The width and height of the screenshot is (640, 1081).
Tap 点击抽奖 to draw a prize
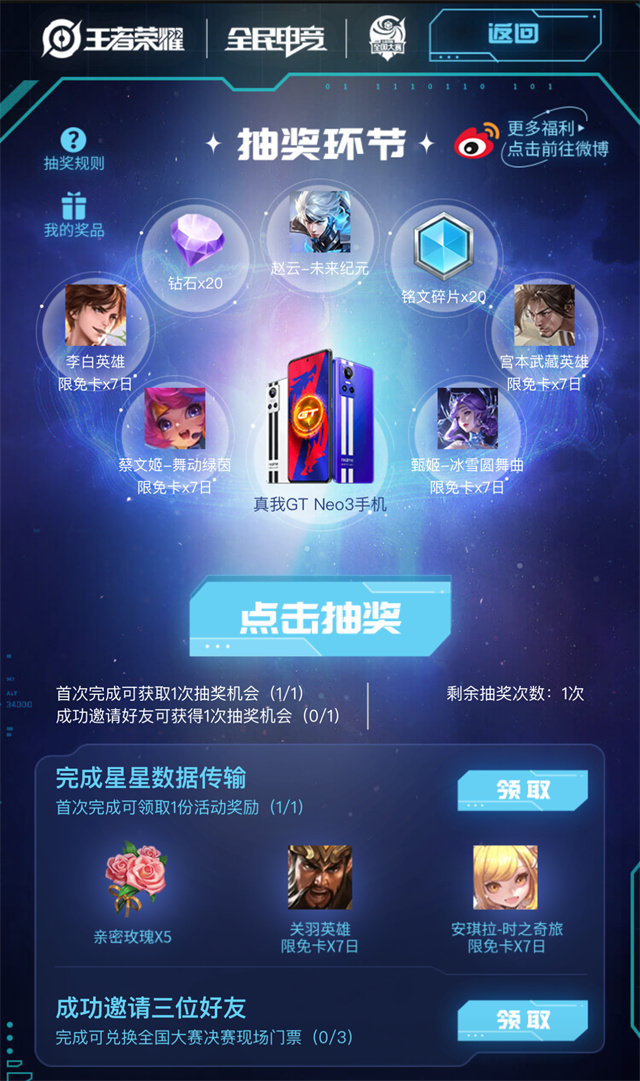[321, 616]
